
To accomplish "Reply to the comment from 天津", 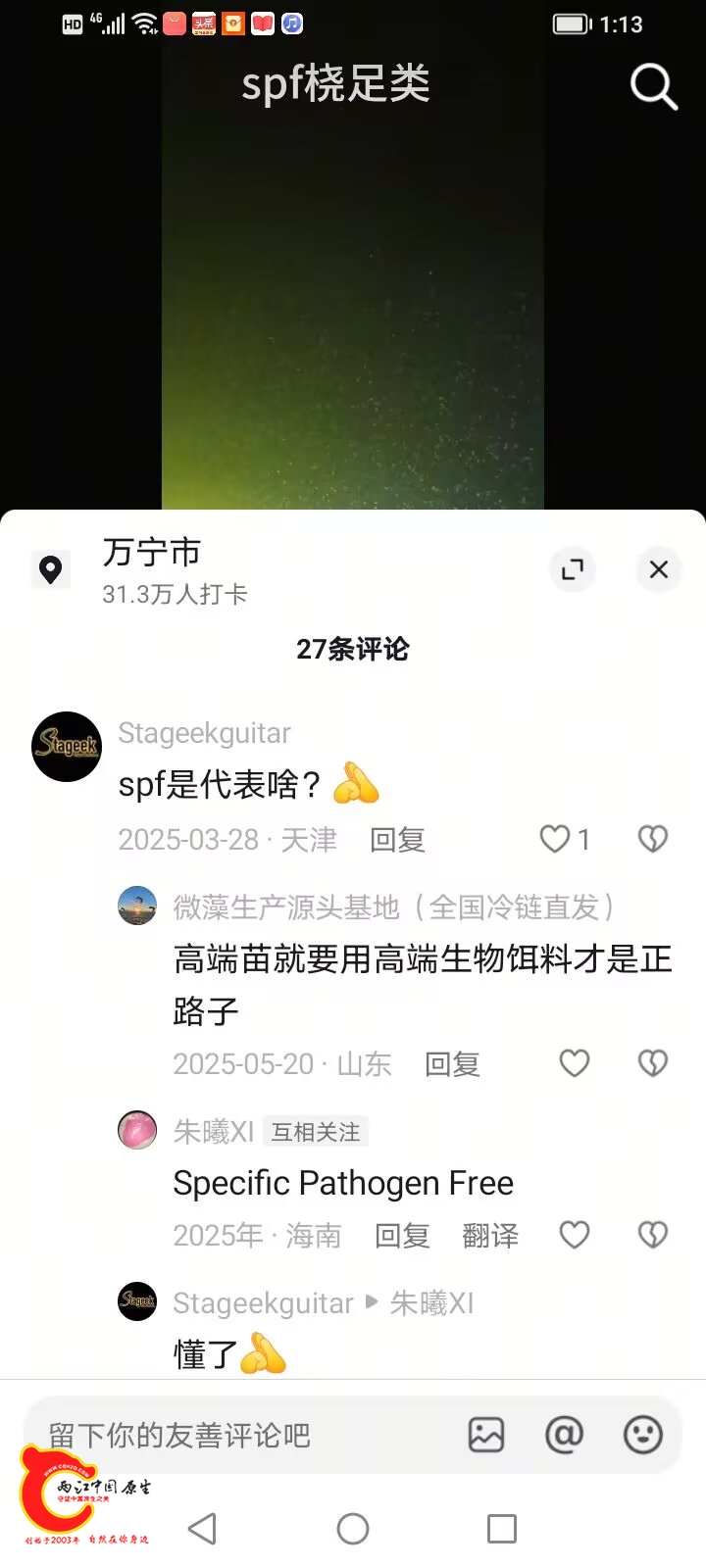I will tap(397, 840).
